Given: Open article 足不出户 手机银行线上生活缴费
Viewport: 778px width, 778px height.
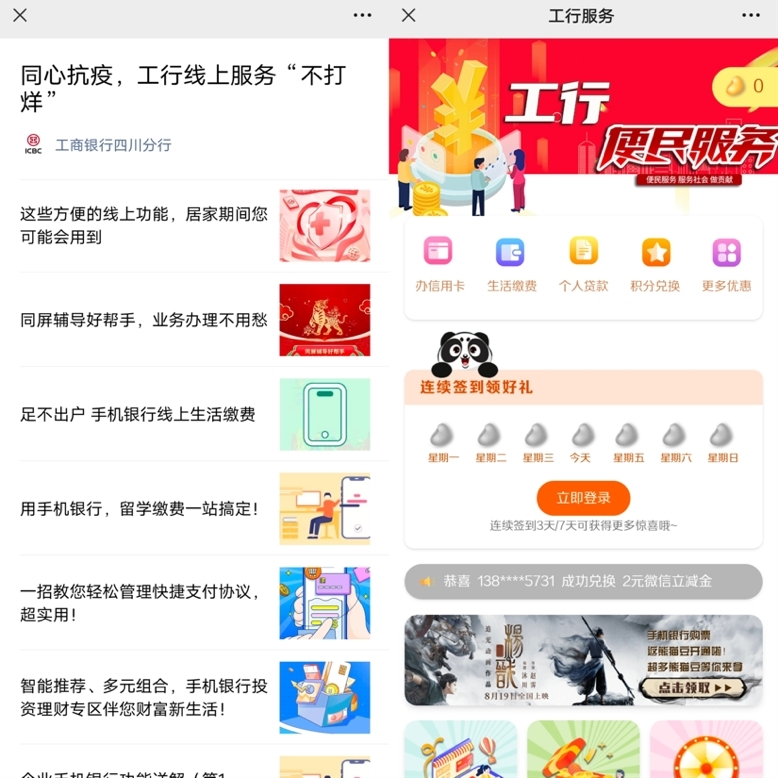Looking at the screenshot, I should point(138,414).
